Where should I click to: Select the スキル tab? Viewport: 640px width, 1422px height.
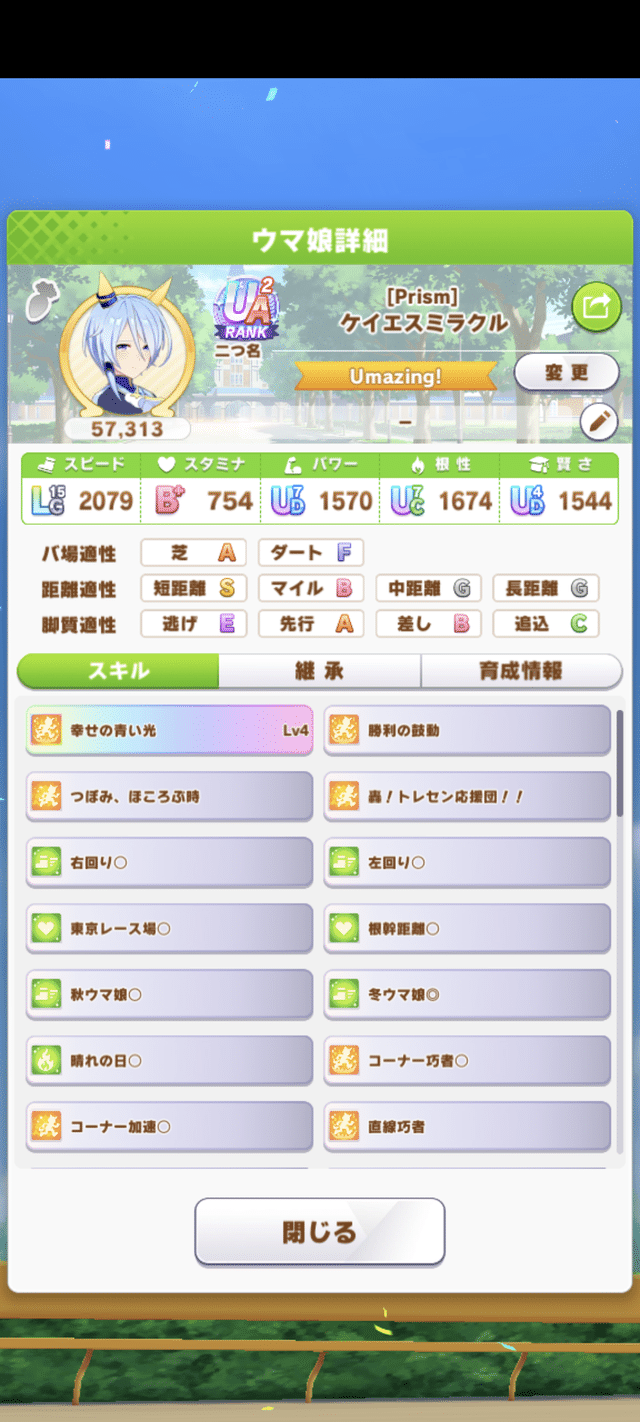click(118, 671)
